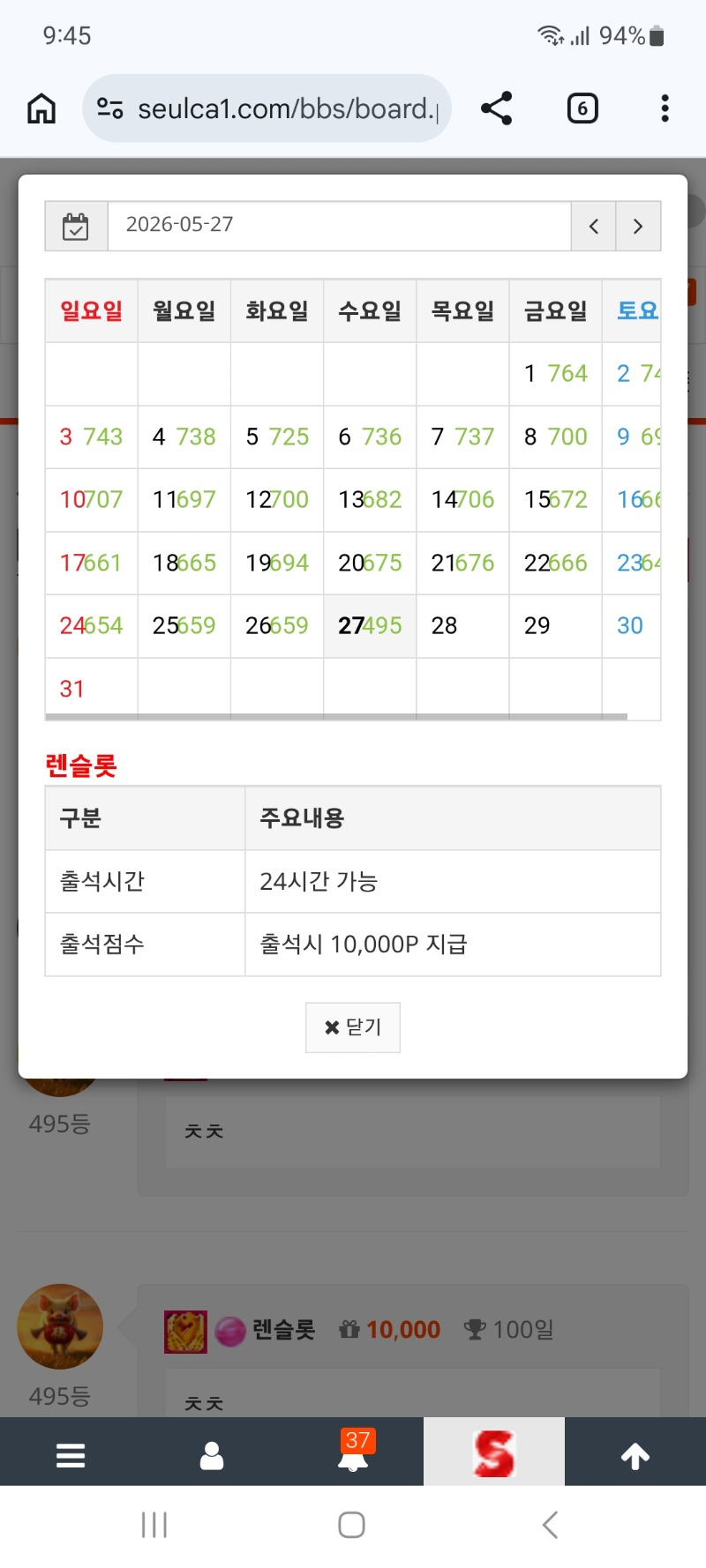The height and width of the screenshot is (1568, 706).
Task: Close the attendance popup with 닫기
Action: click(353, 1027)
